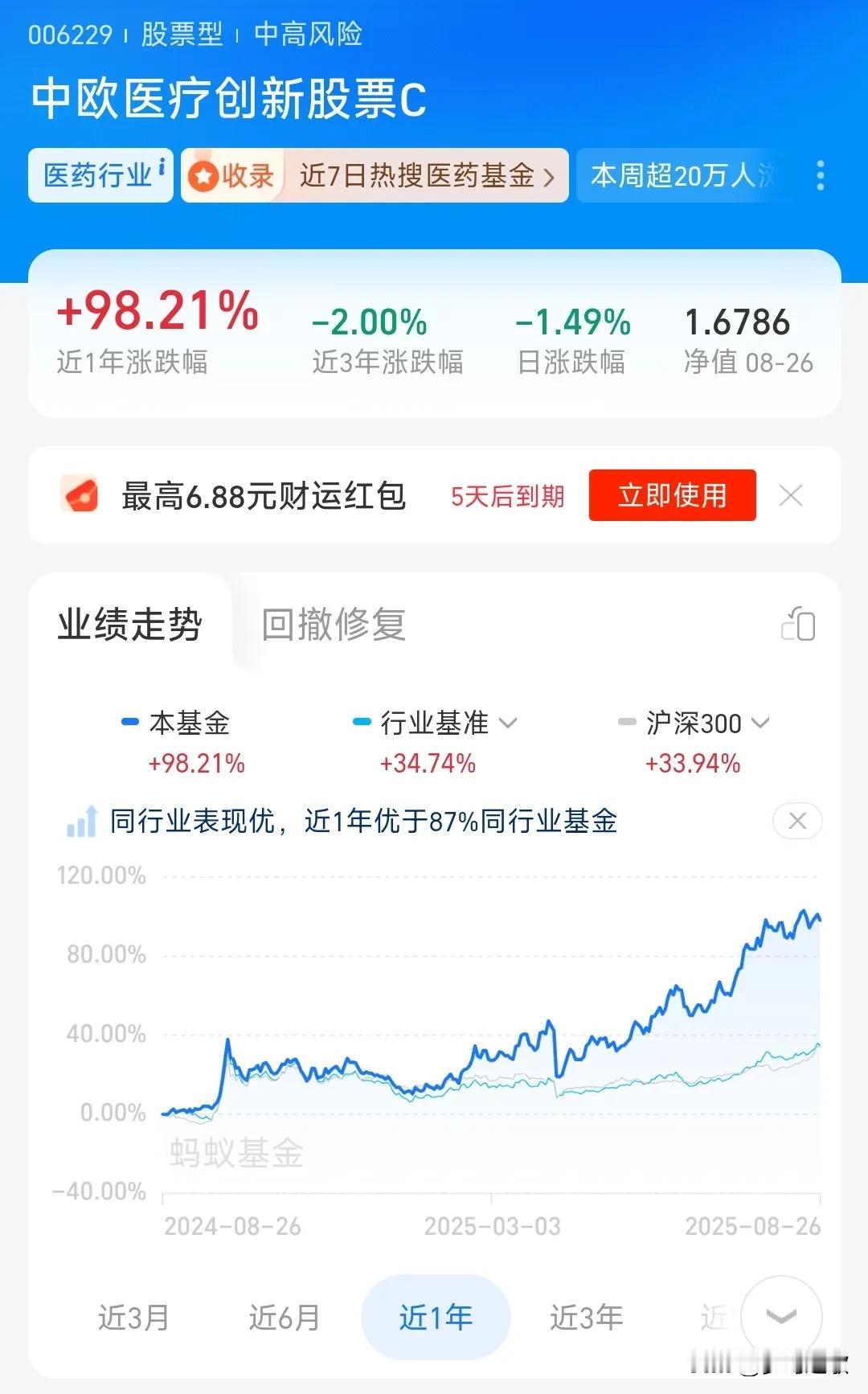Image resolution: width=868 pixels, height=1394 pixels.
Task: Select the 近3年 period
Action: tap(586, 1317)
